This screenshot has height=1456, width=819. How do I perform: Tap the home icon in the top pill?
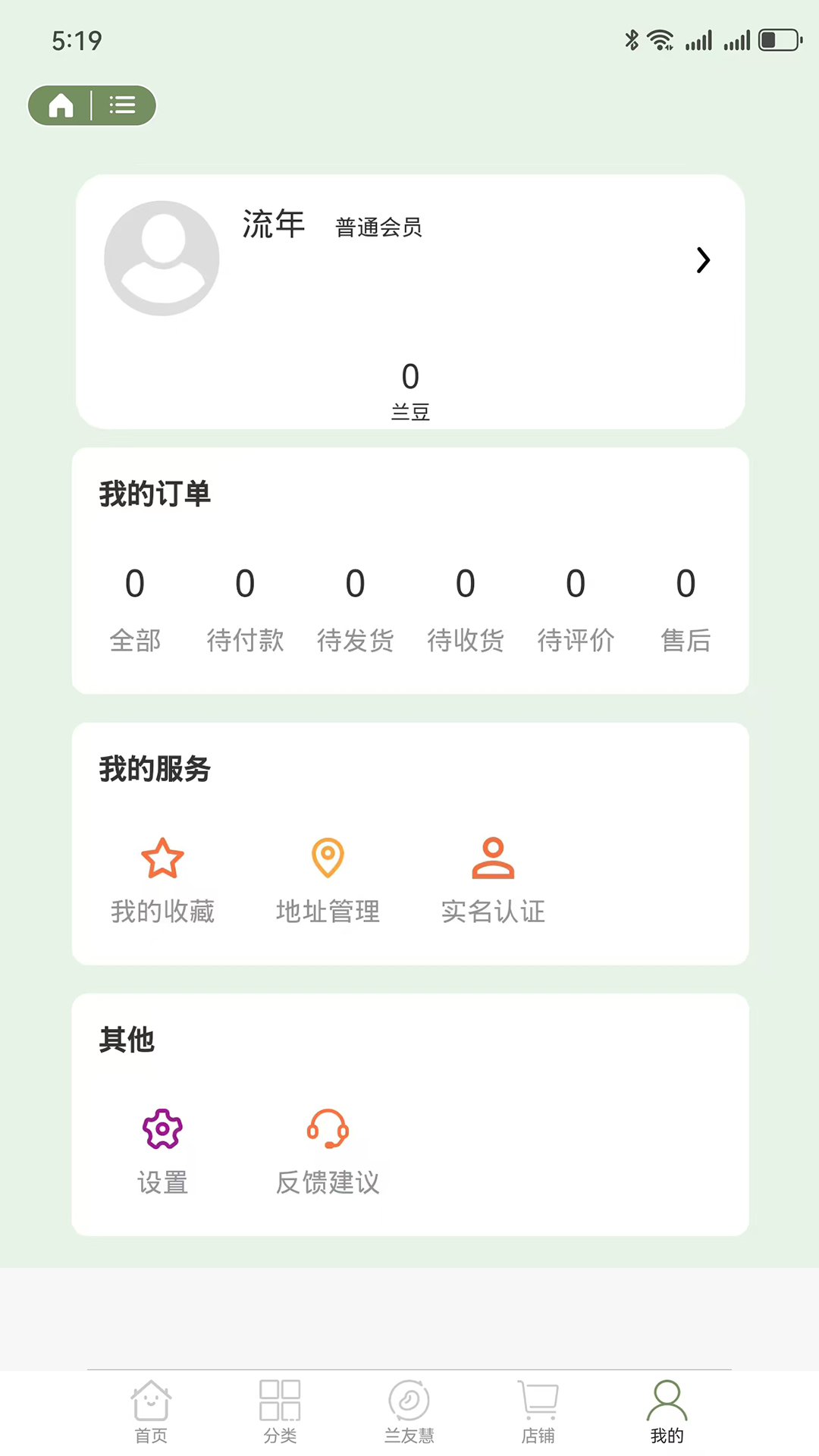pos(61,105)
